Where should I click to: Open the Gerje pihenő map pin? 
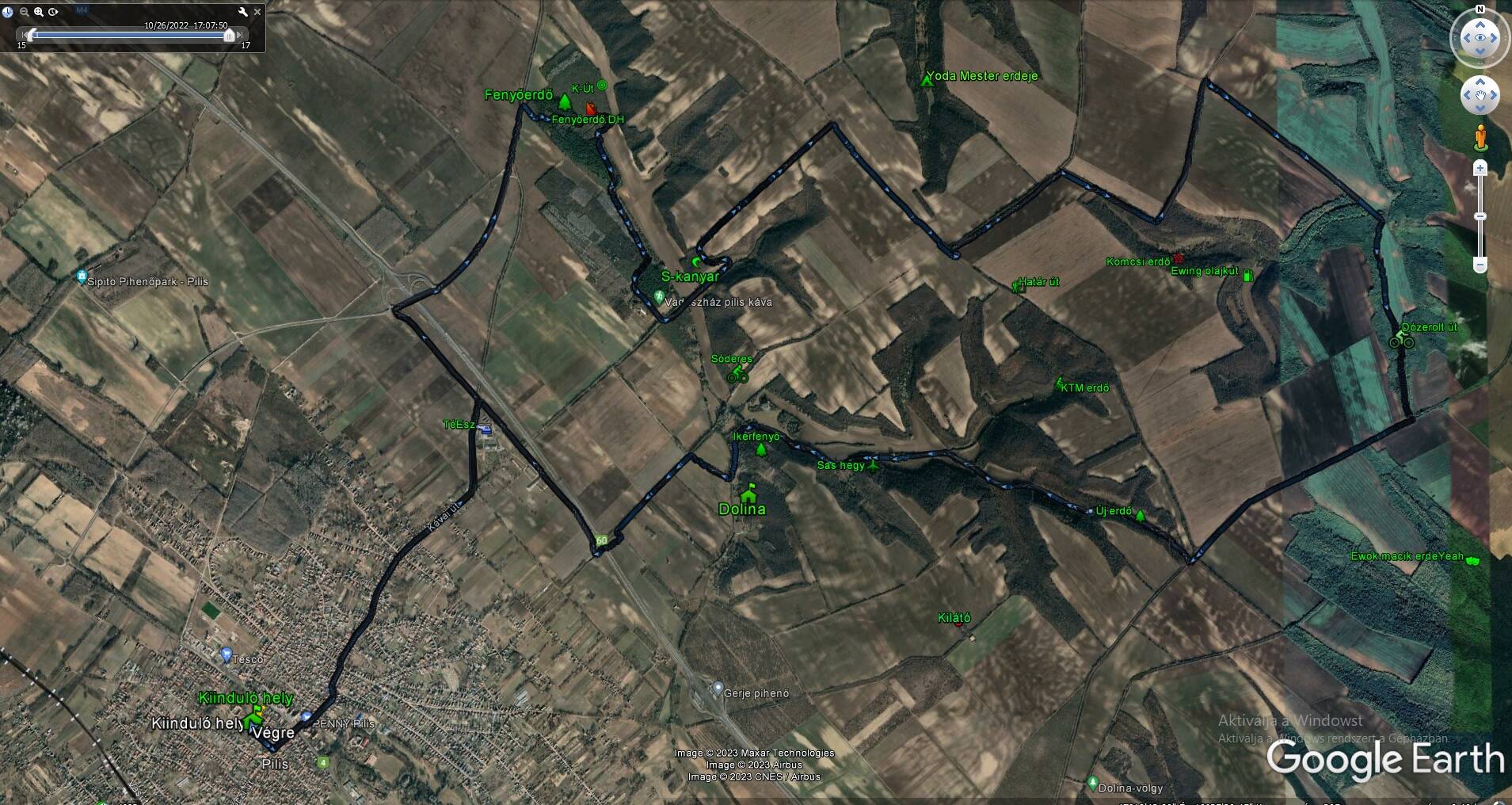click(717, 689)
